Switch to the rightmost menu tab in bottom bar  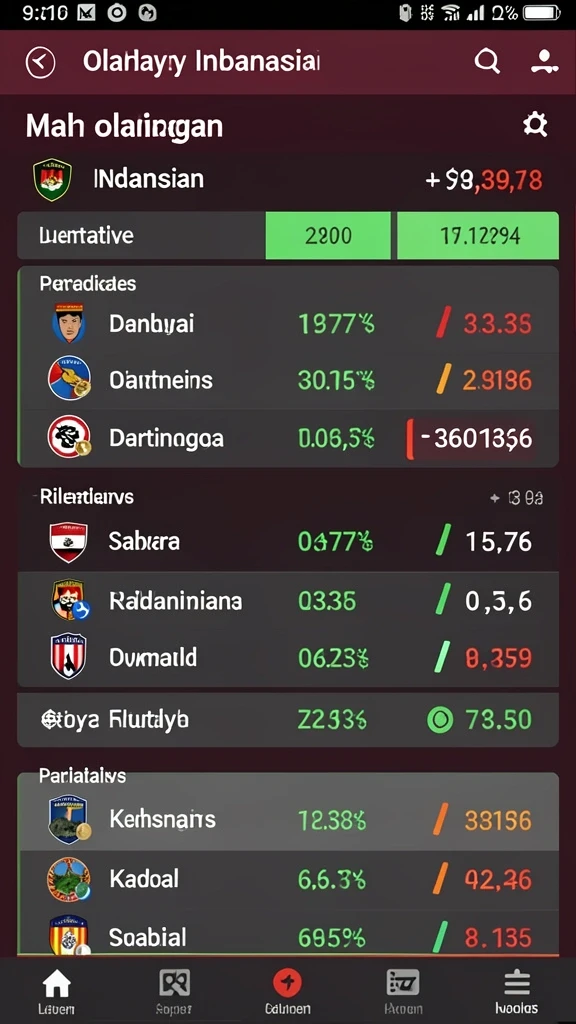pos(517,991)
